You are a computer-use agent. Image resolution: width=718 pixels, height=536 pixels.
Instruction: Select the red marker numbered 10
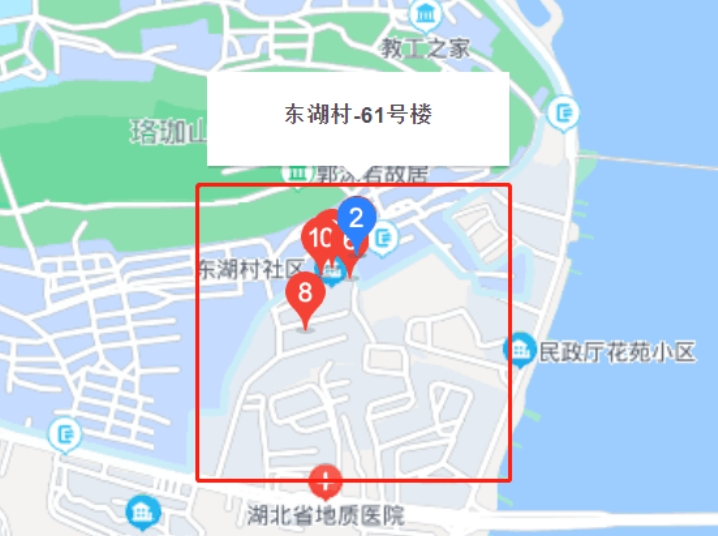click(x=318, y=240)
